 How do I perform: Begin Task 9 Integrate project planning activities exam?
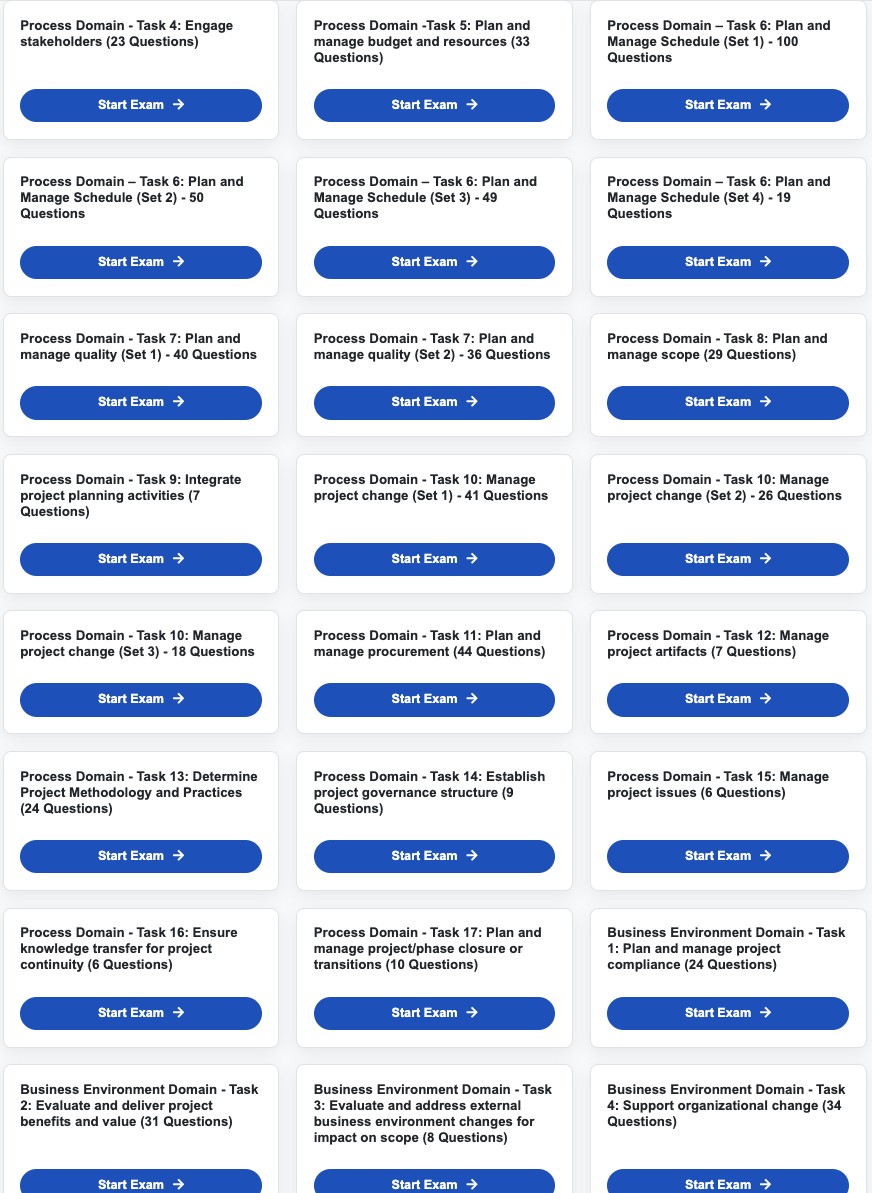[141, 559]
